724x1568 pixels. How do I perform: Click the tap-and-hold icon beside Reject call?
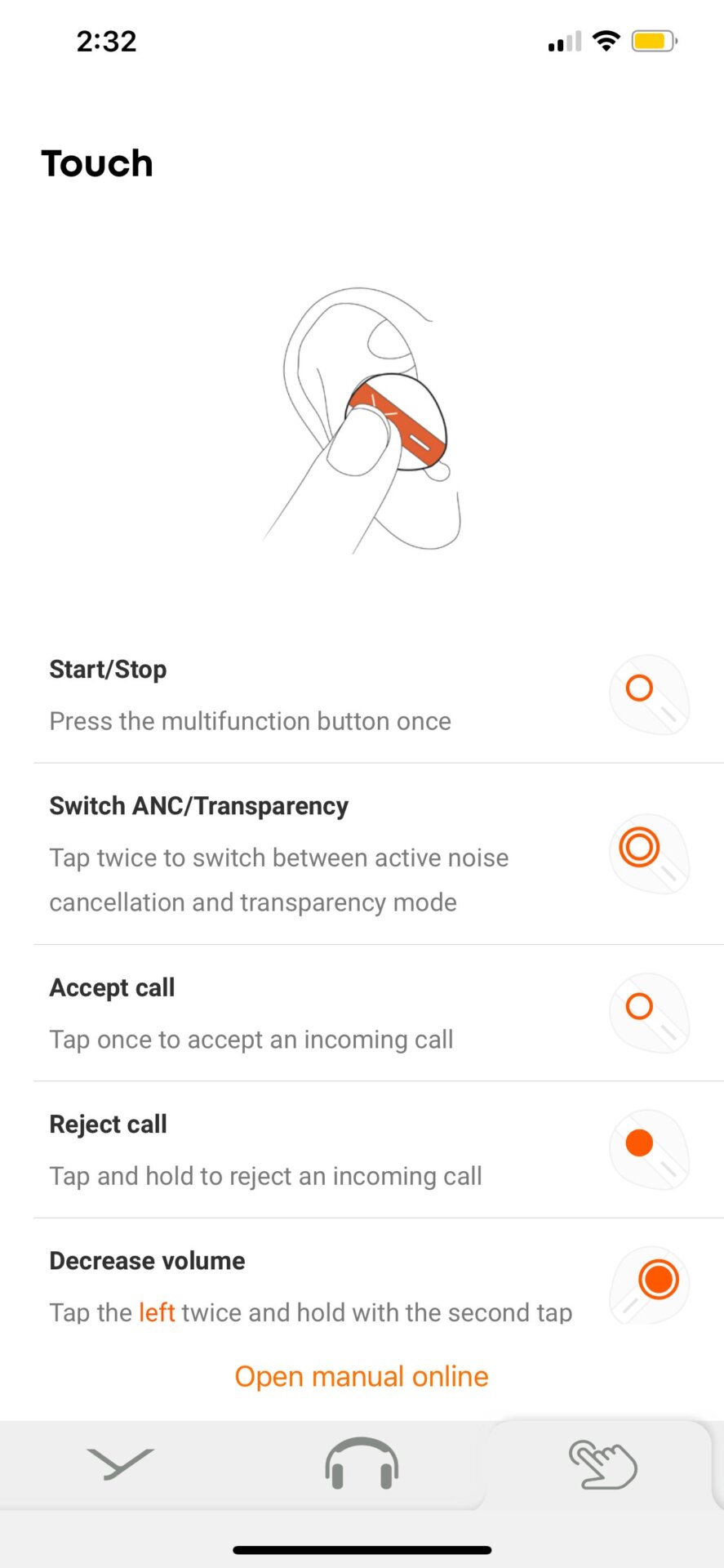click(x=649, y=1149)
